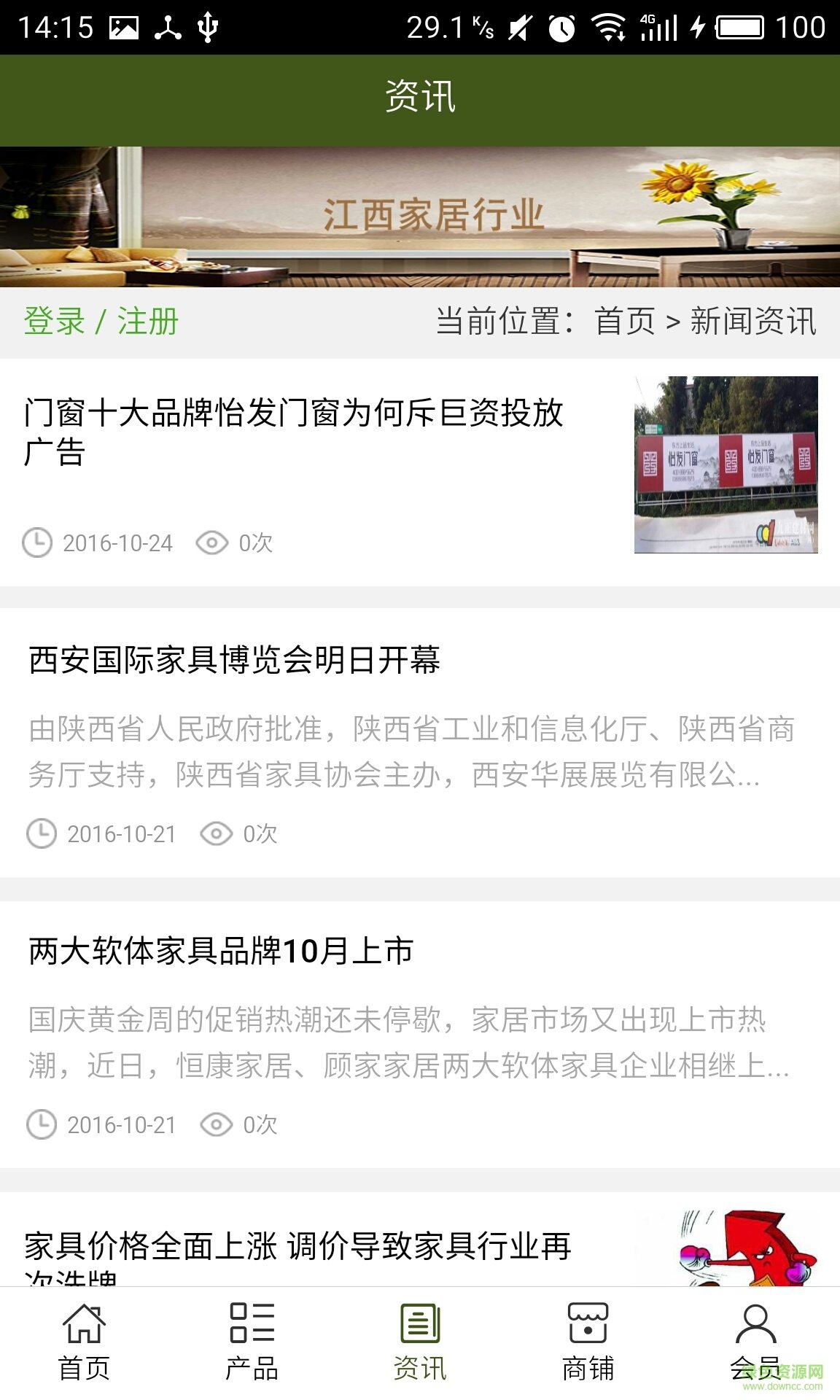This screenshot has width=840, height=1400.
Task: Click the clock icon beside 2016-10-21 on 两大软体家具 article
Action: tap(40, 1125)
